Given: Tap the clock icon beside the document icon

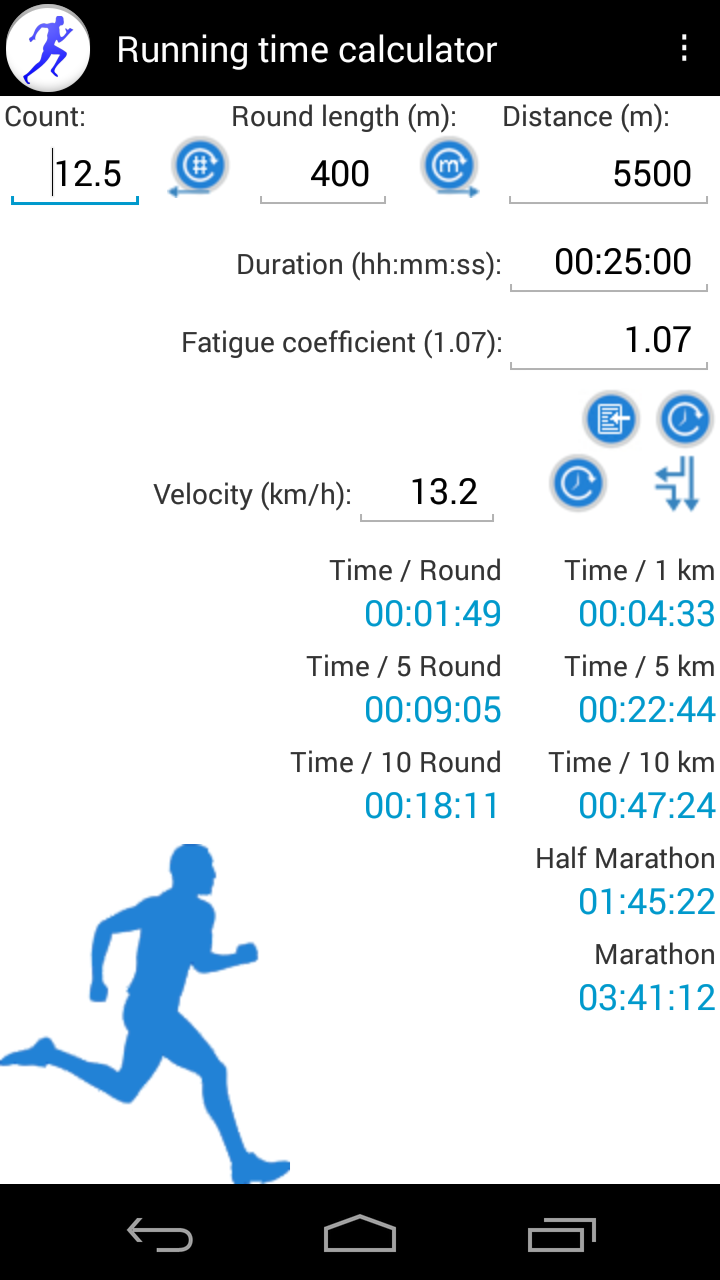Looking at the screenshot, I should [x=685, y=419].
